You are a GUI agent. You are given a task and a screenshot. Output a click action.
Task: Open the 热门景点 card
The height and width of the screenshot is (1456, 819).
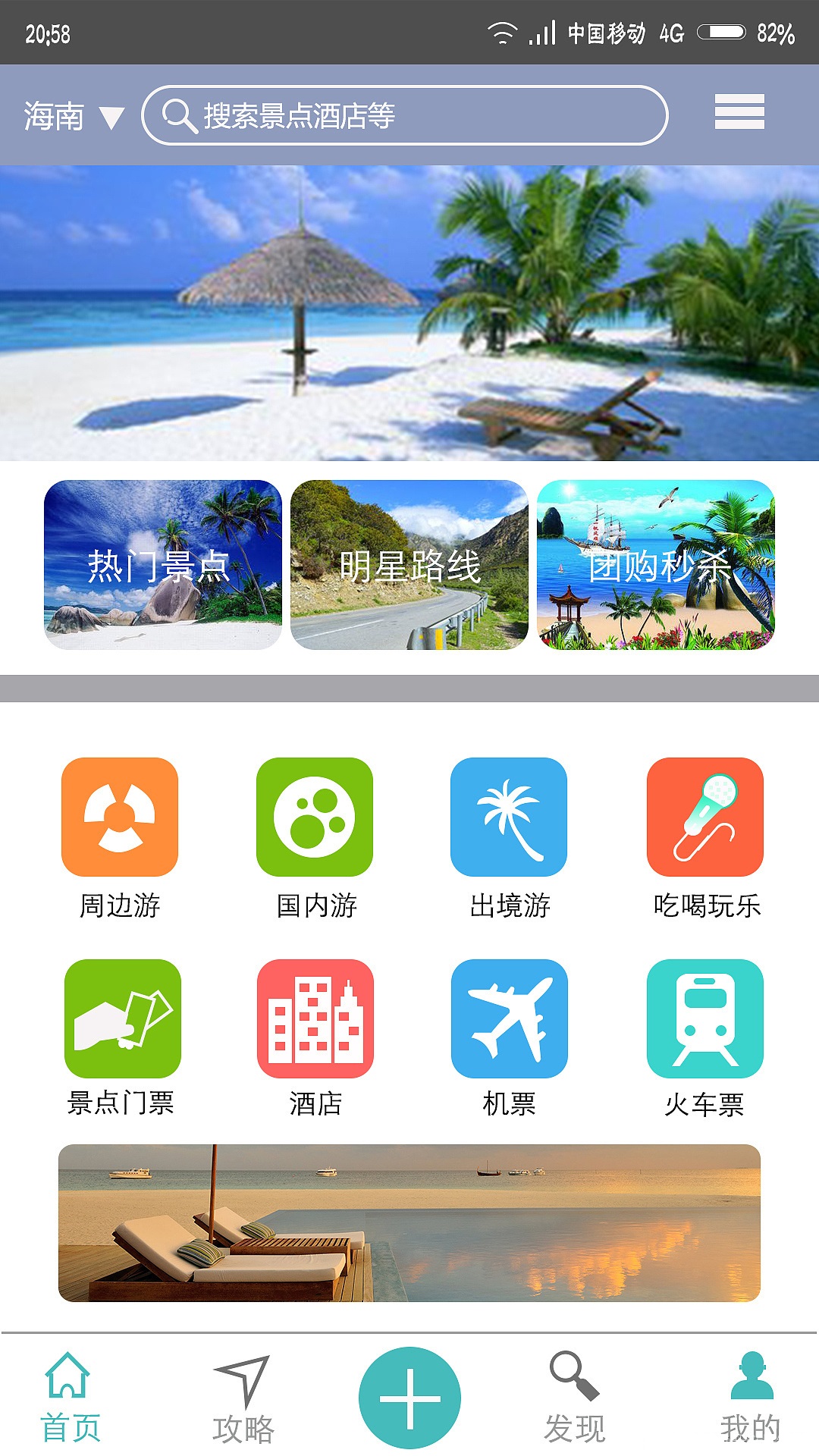coord(163,565)
